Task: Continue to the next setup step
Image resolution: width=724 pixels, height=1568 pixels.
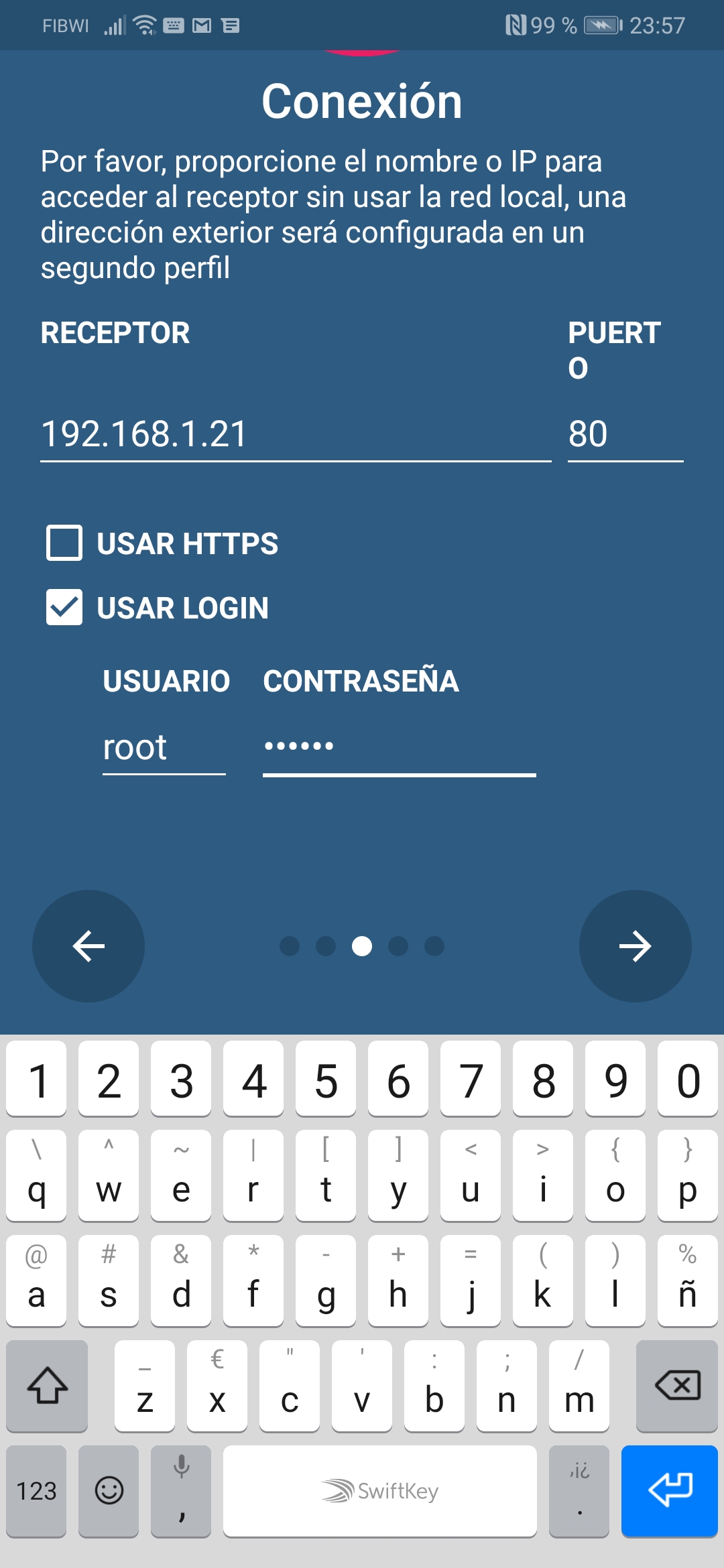Action: (635, 946)
